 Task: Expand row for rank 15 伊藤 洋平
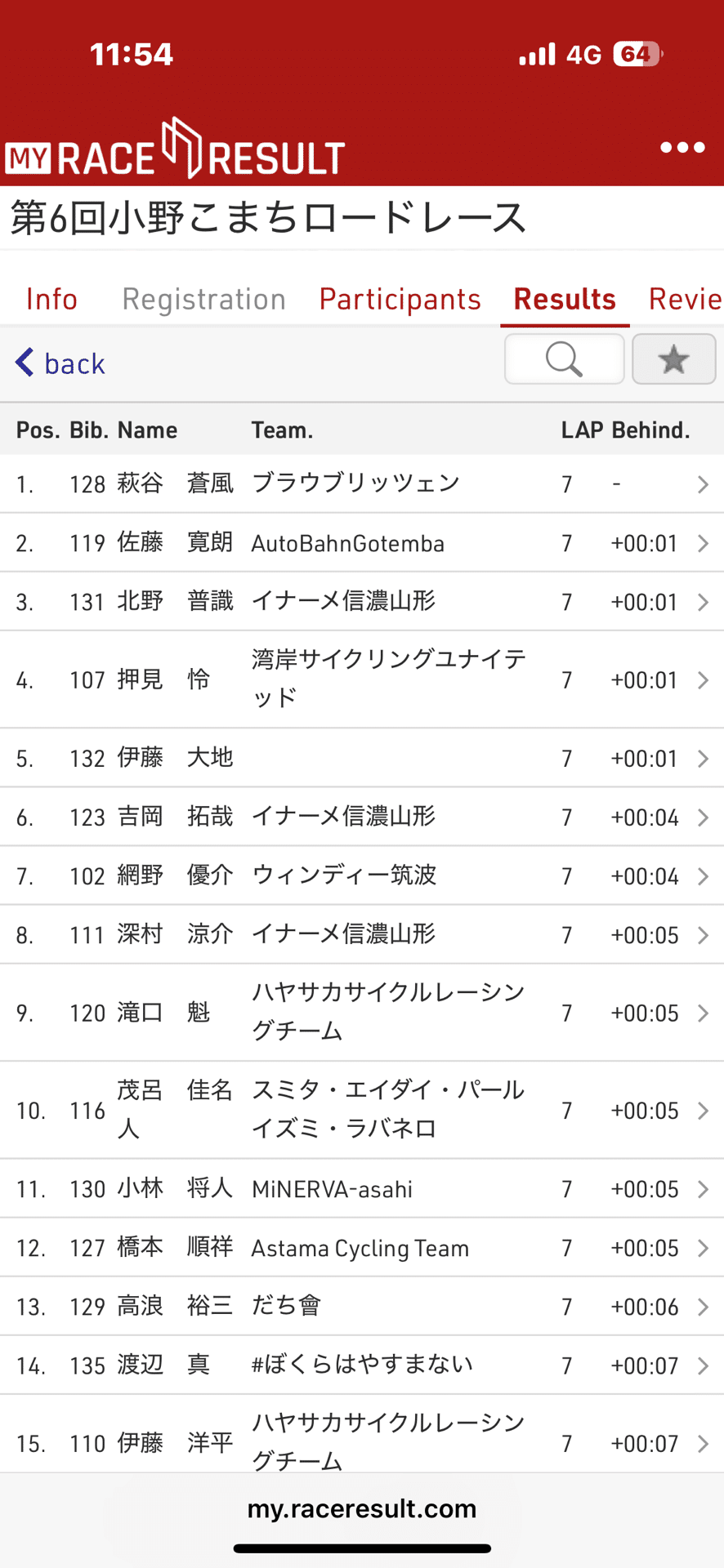pos(703,1443)
